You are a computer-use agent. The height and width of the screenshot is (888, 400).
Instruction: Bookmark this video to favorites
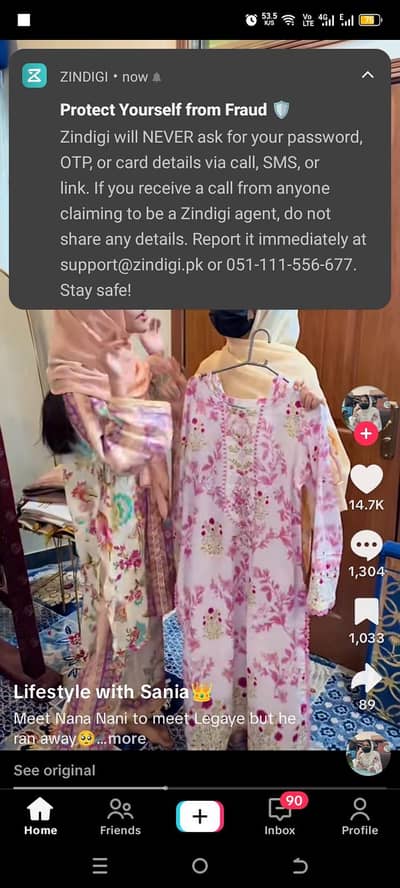click(366, 612)
